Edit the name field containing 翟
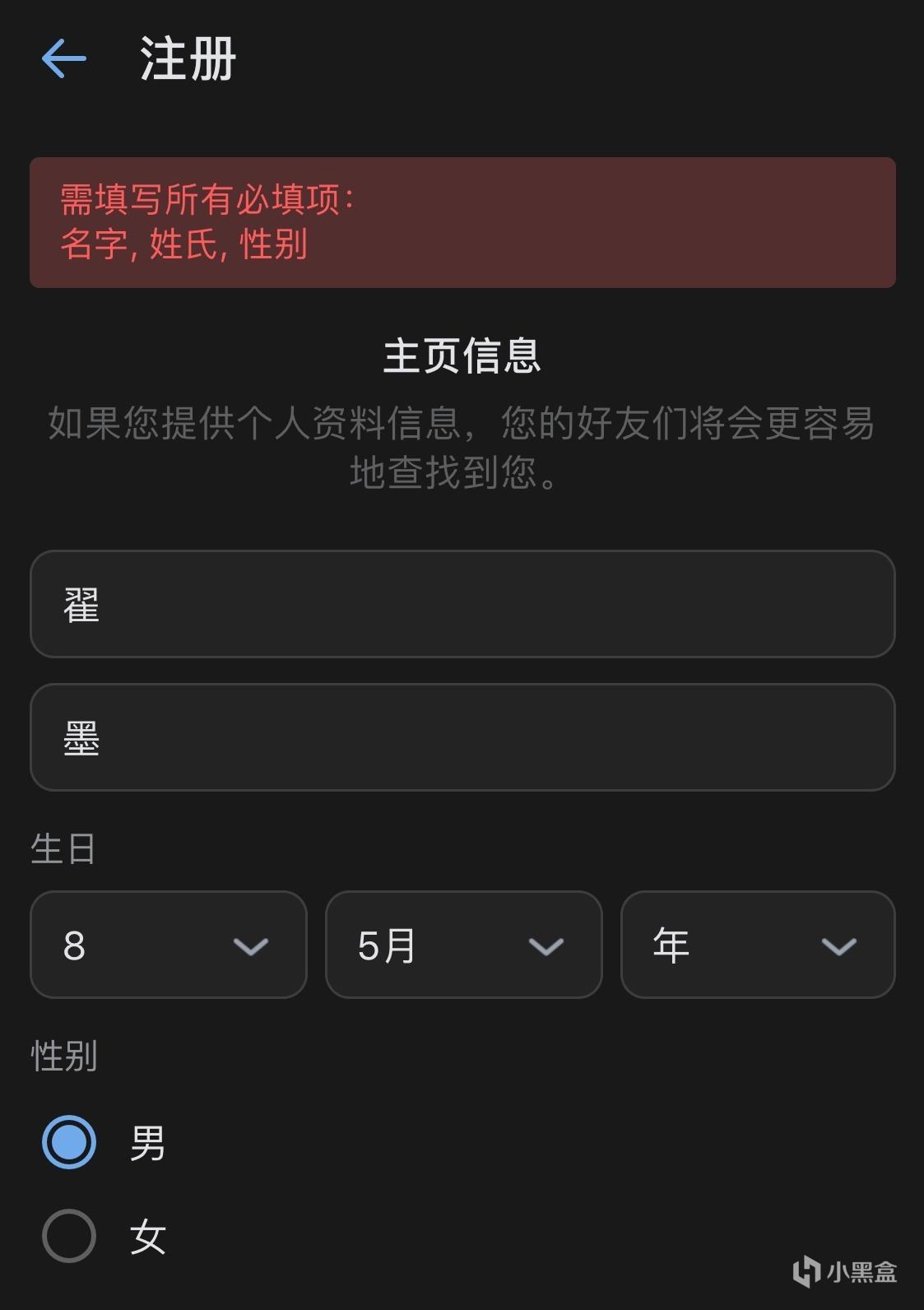 click(x=462, y=604)
